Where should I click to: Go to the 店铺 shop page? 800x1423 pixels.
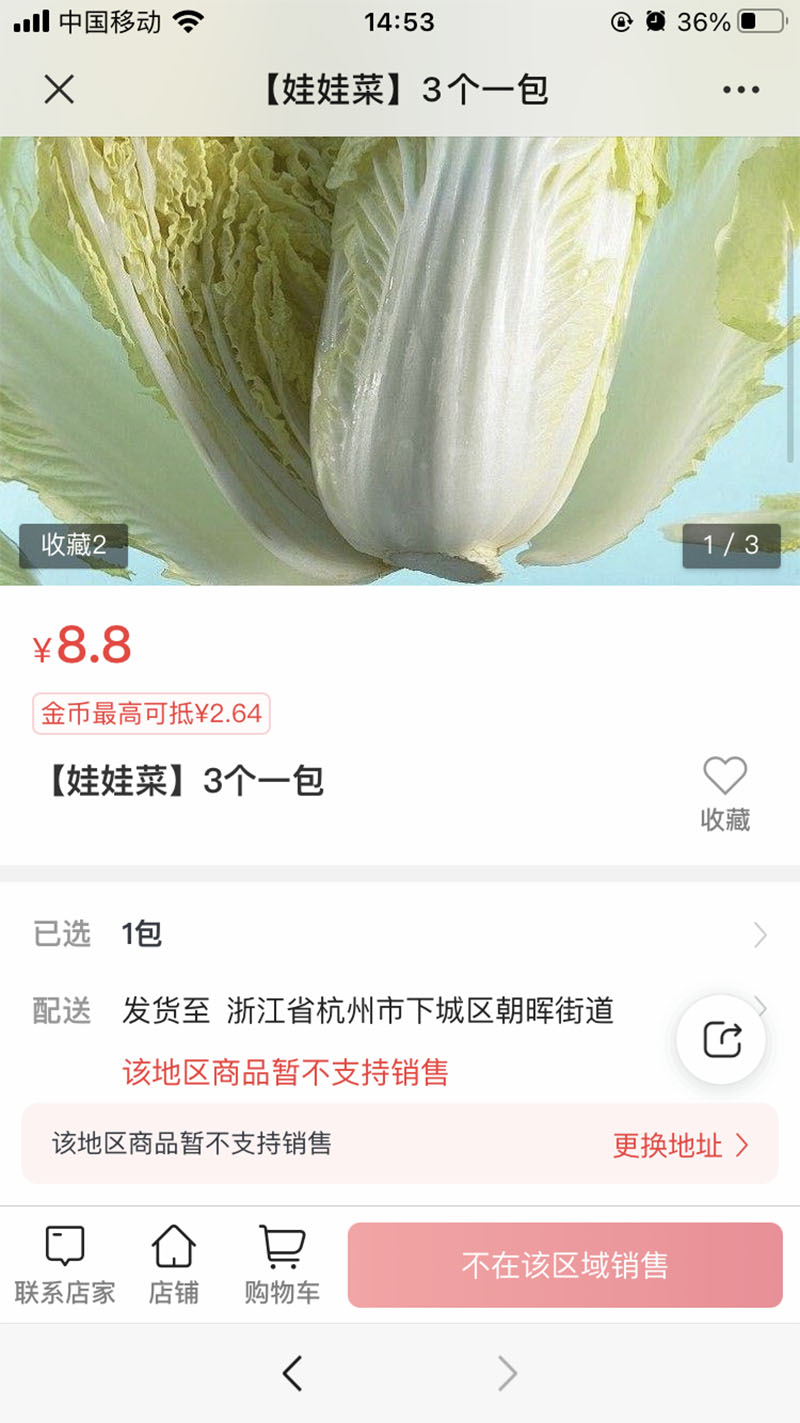(173, 1265)
